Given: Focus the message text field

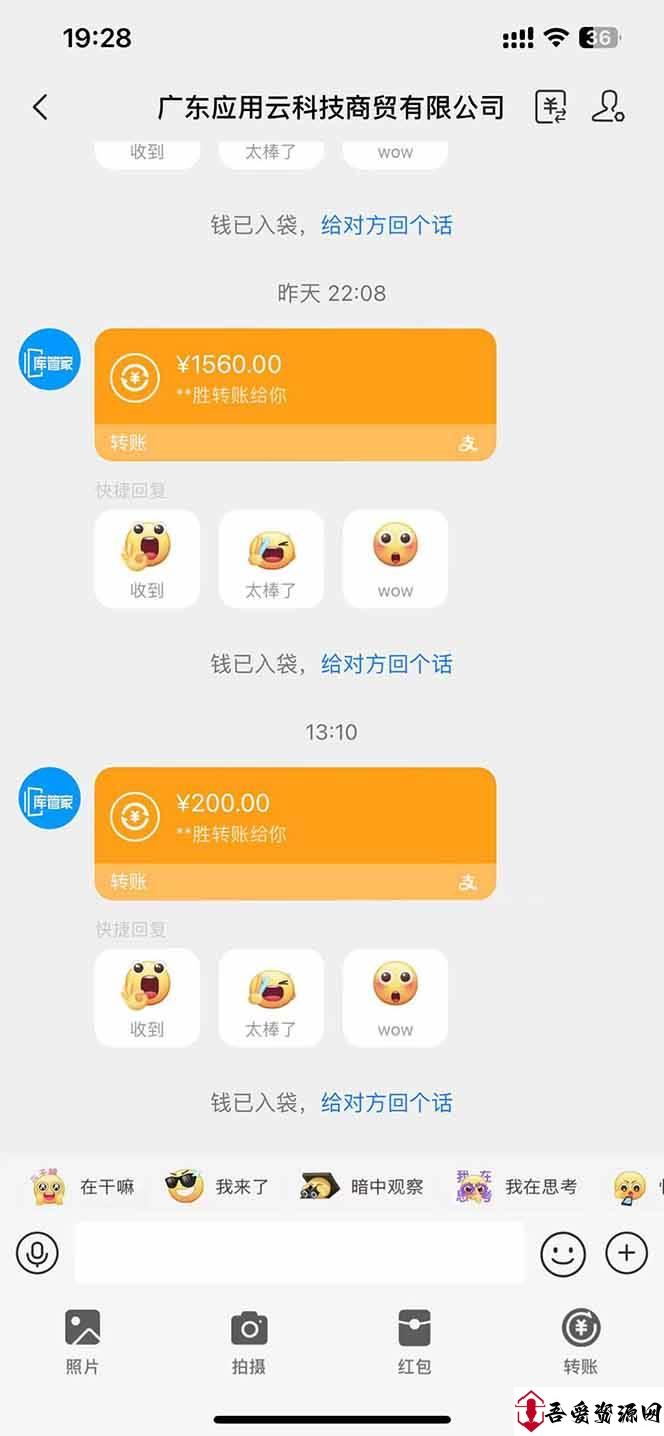Looking at the screenshot, I should (299, 1252).
